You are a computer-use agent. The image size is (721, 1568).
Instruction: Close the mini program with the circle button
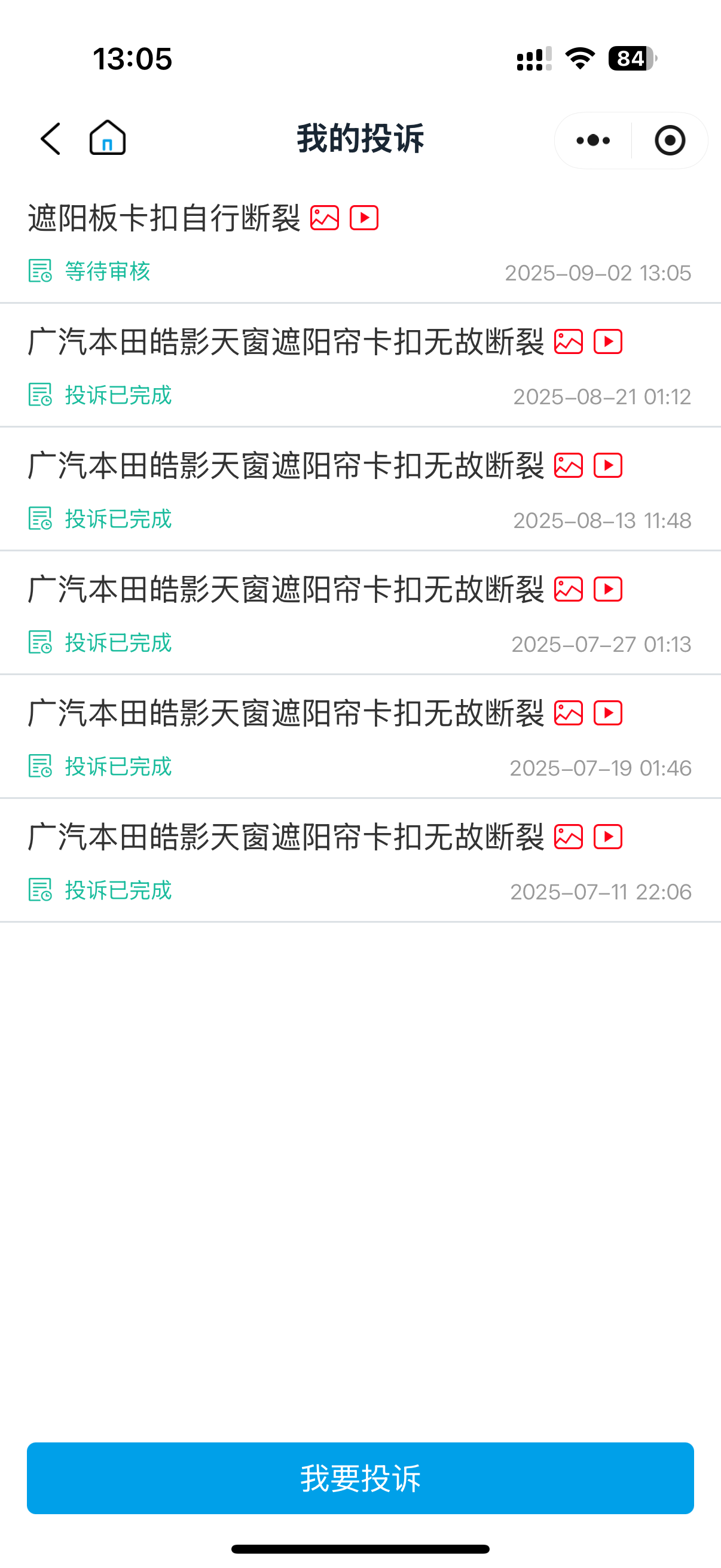point(670,141)
